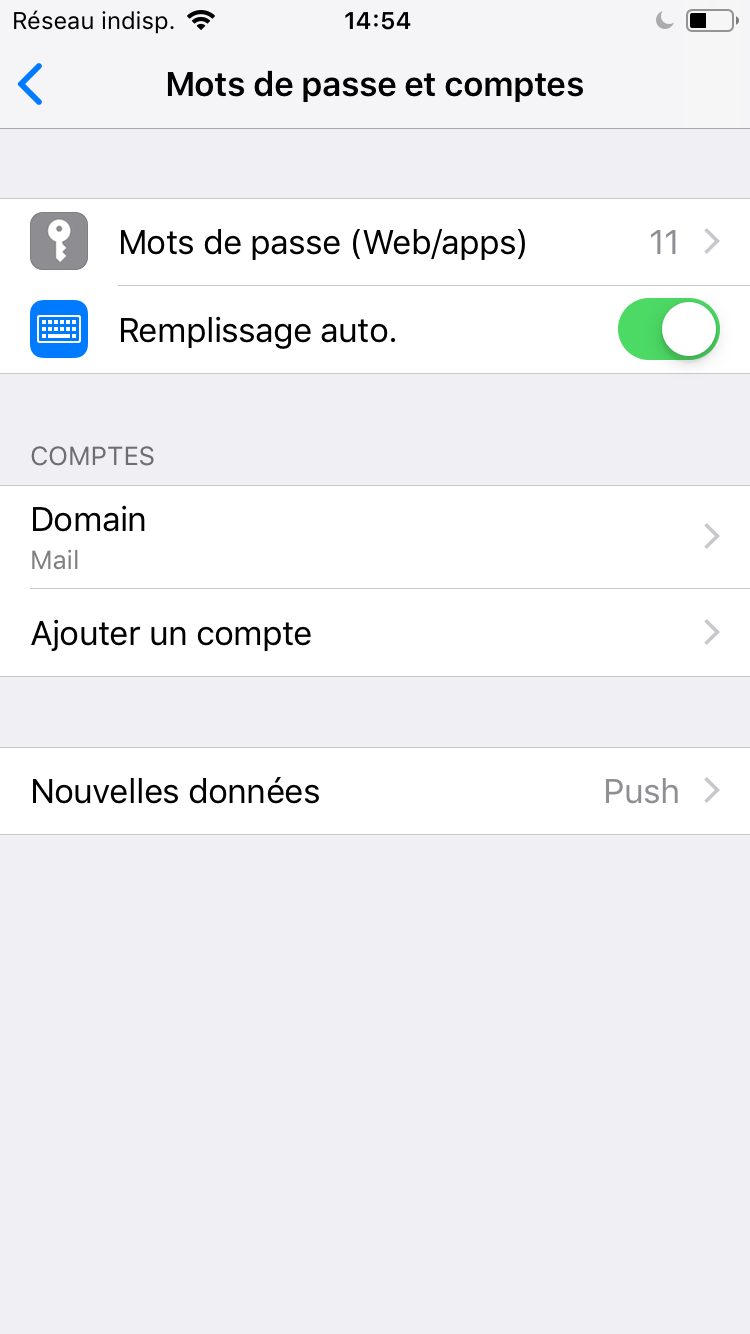This screenshot has height=1334, width=750.
Task: Tap the Push value label
Action: pos(640,790)
